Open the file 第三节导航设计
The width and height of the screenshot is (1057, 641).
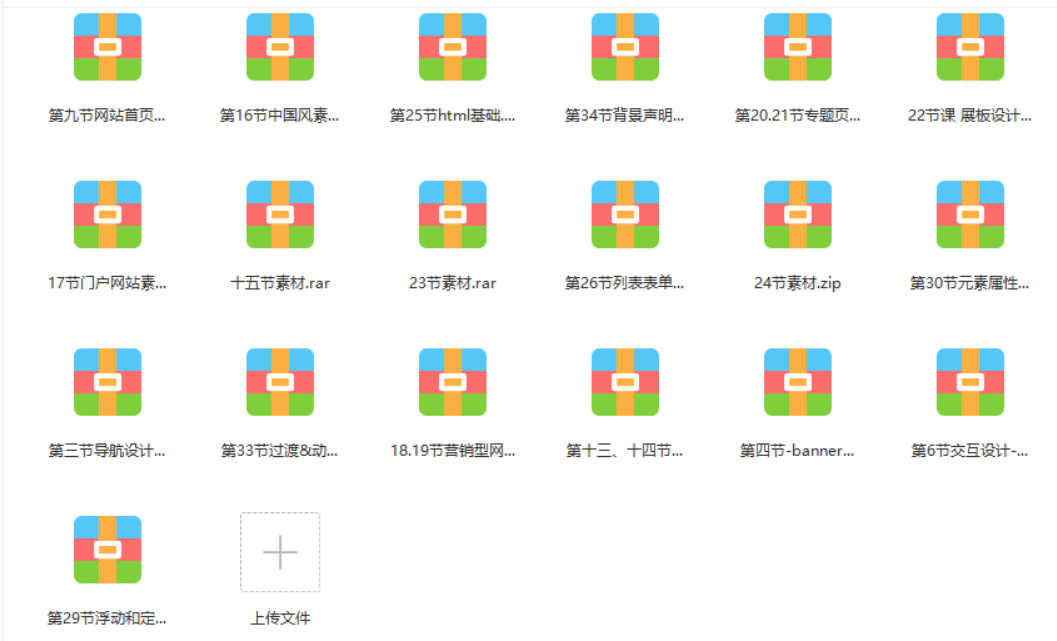tap(107, 382)
